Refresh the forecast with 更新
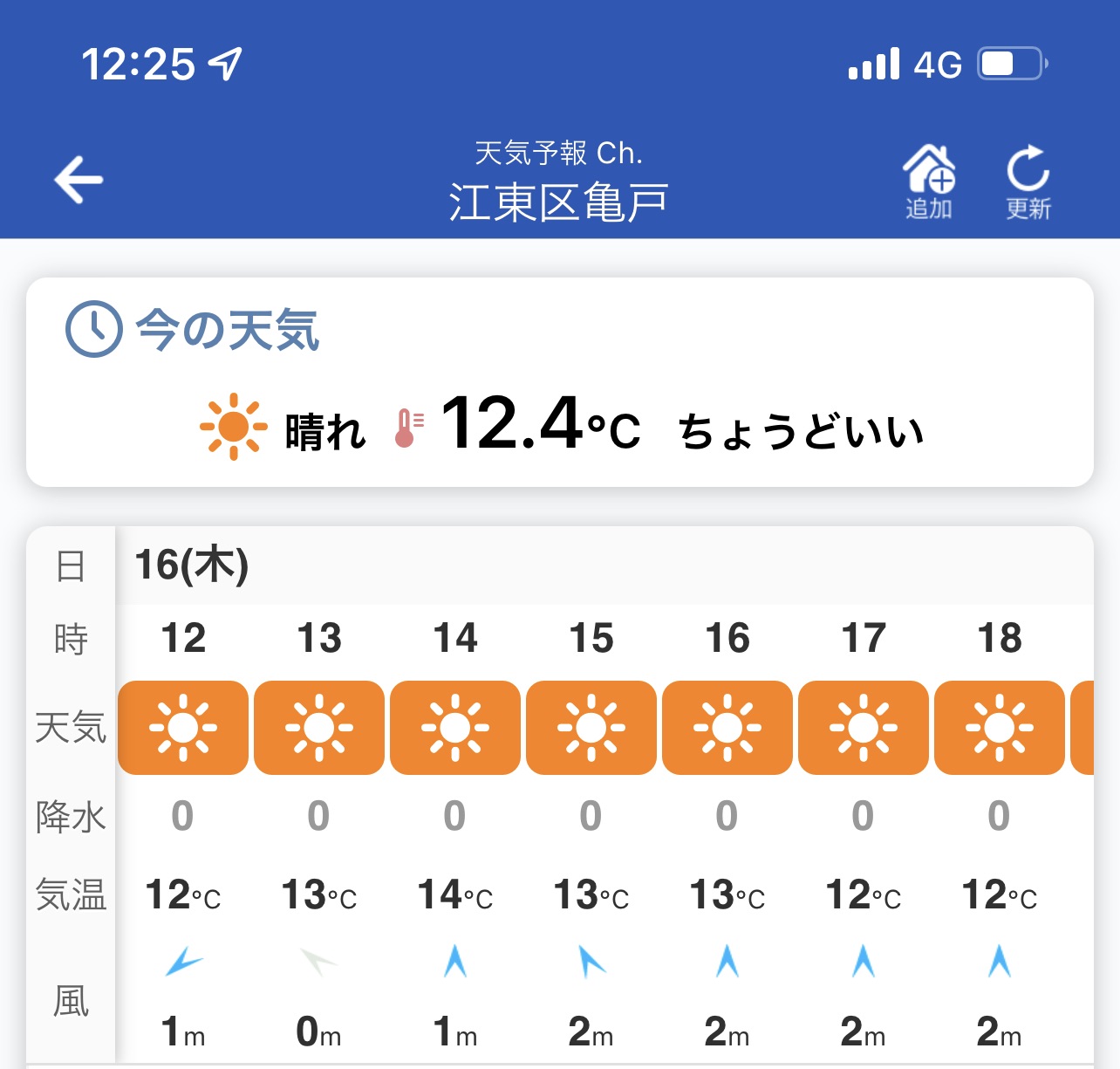1120x1069 pixels. point(1028,181)
